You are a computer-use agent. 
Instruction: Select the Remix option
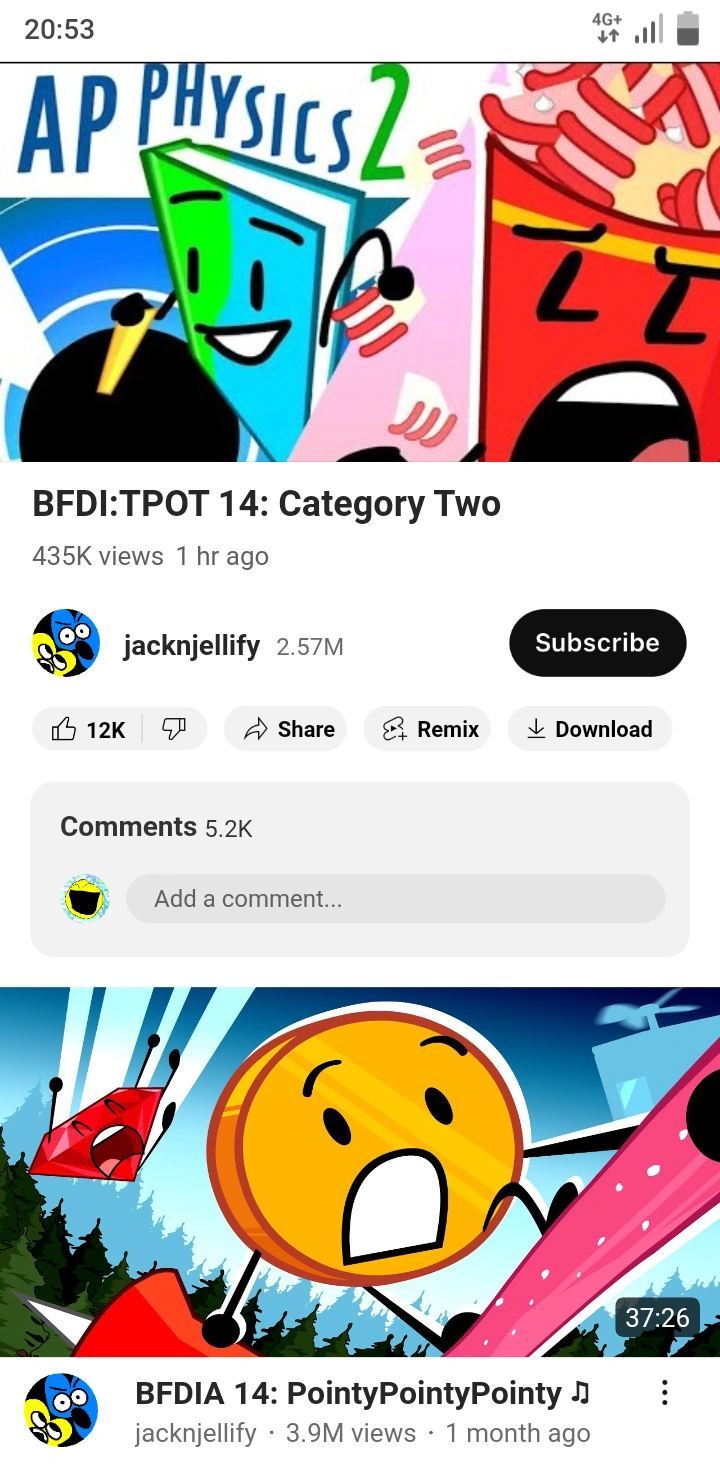coord(427,729)
